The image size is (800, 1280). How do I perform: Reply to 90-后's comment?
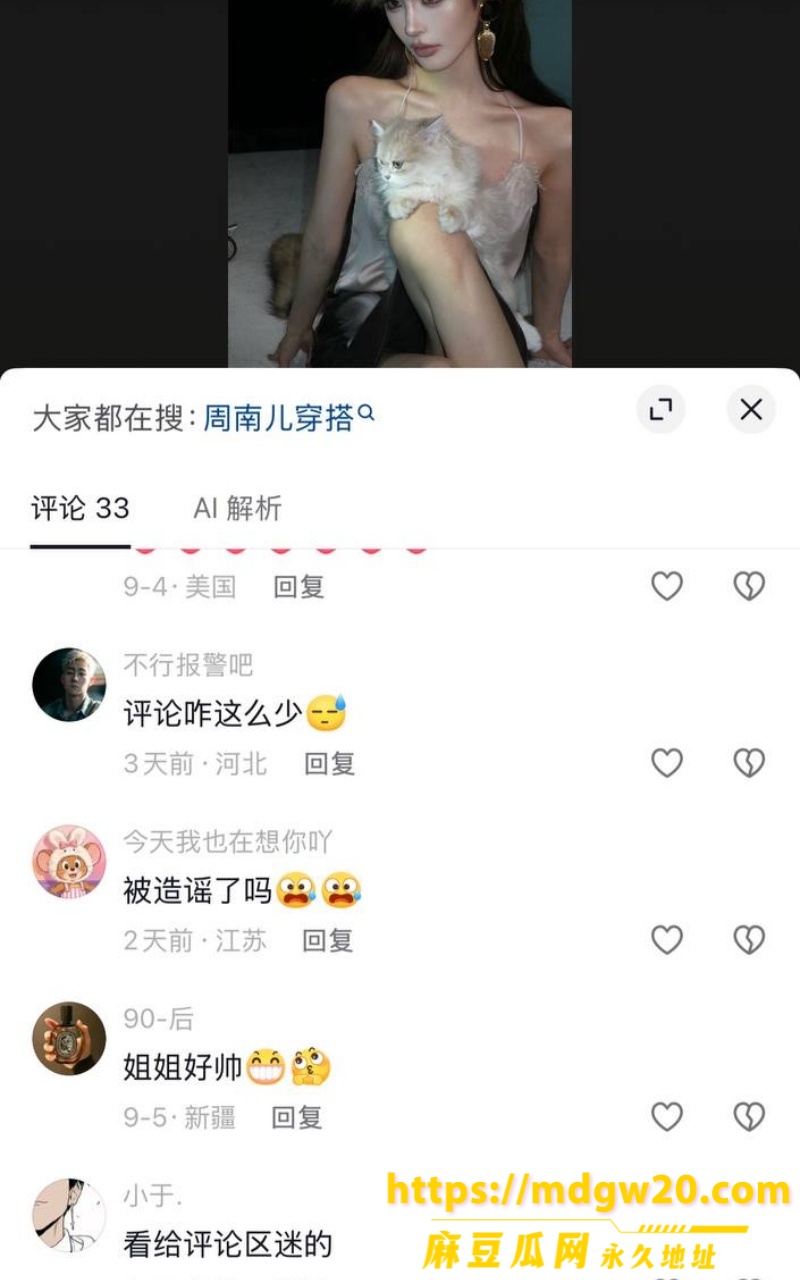pos(297,1117)
